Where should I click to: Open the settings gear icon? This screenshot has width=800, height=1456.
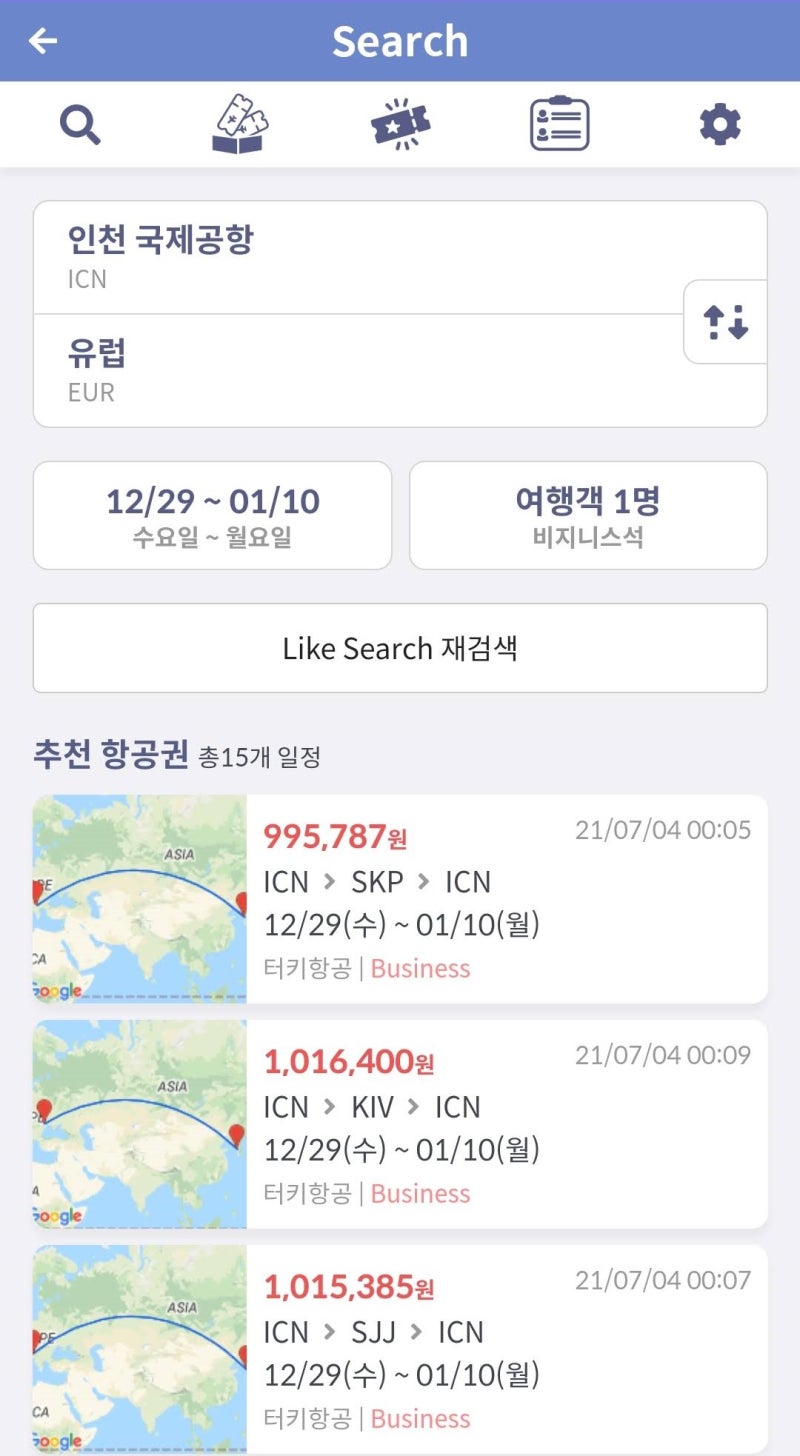pos(719,123)
